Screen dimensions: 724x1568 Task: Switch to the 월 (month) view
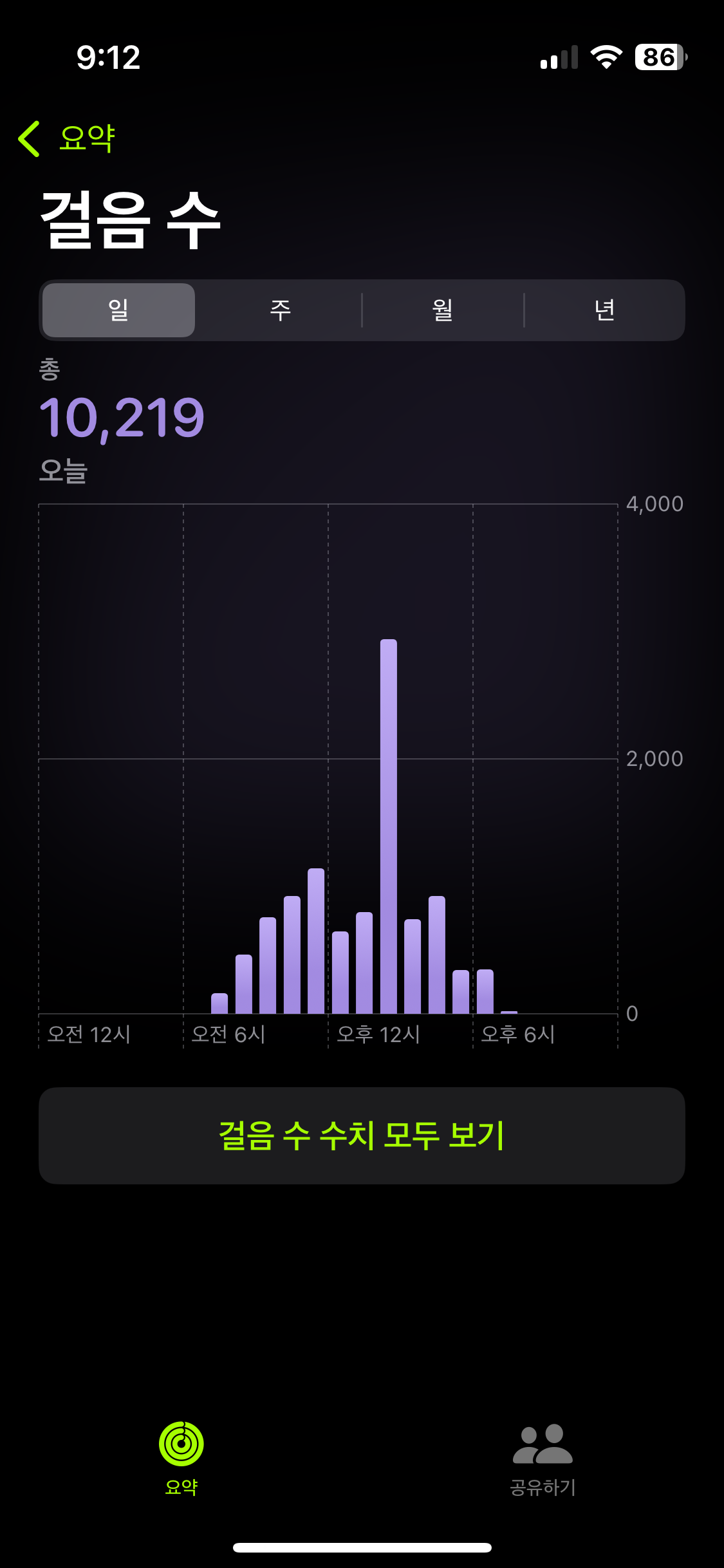(x=443, y=310)
